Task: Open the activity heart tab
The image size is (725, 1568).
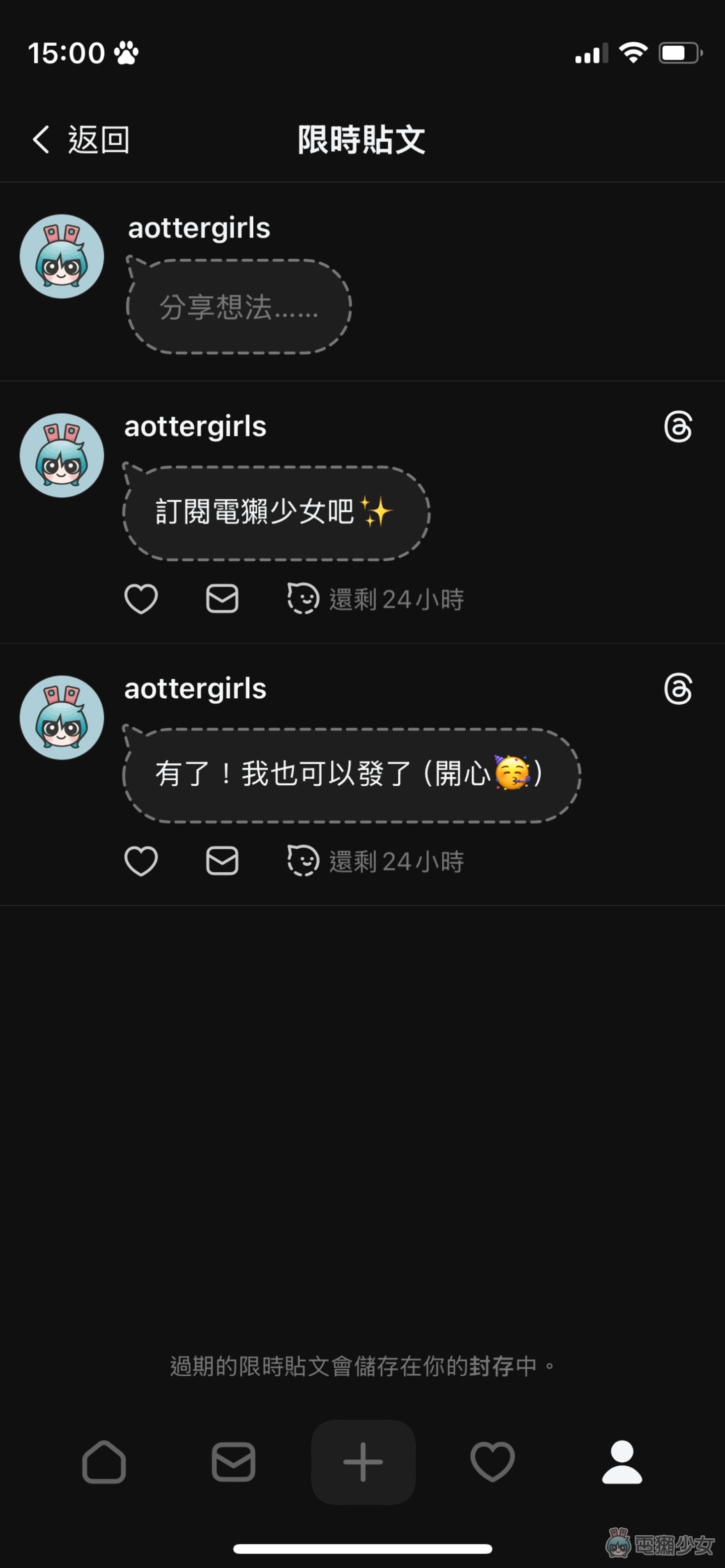Action: (492, 1462)
